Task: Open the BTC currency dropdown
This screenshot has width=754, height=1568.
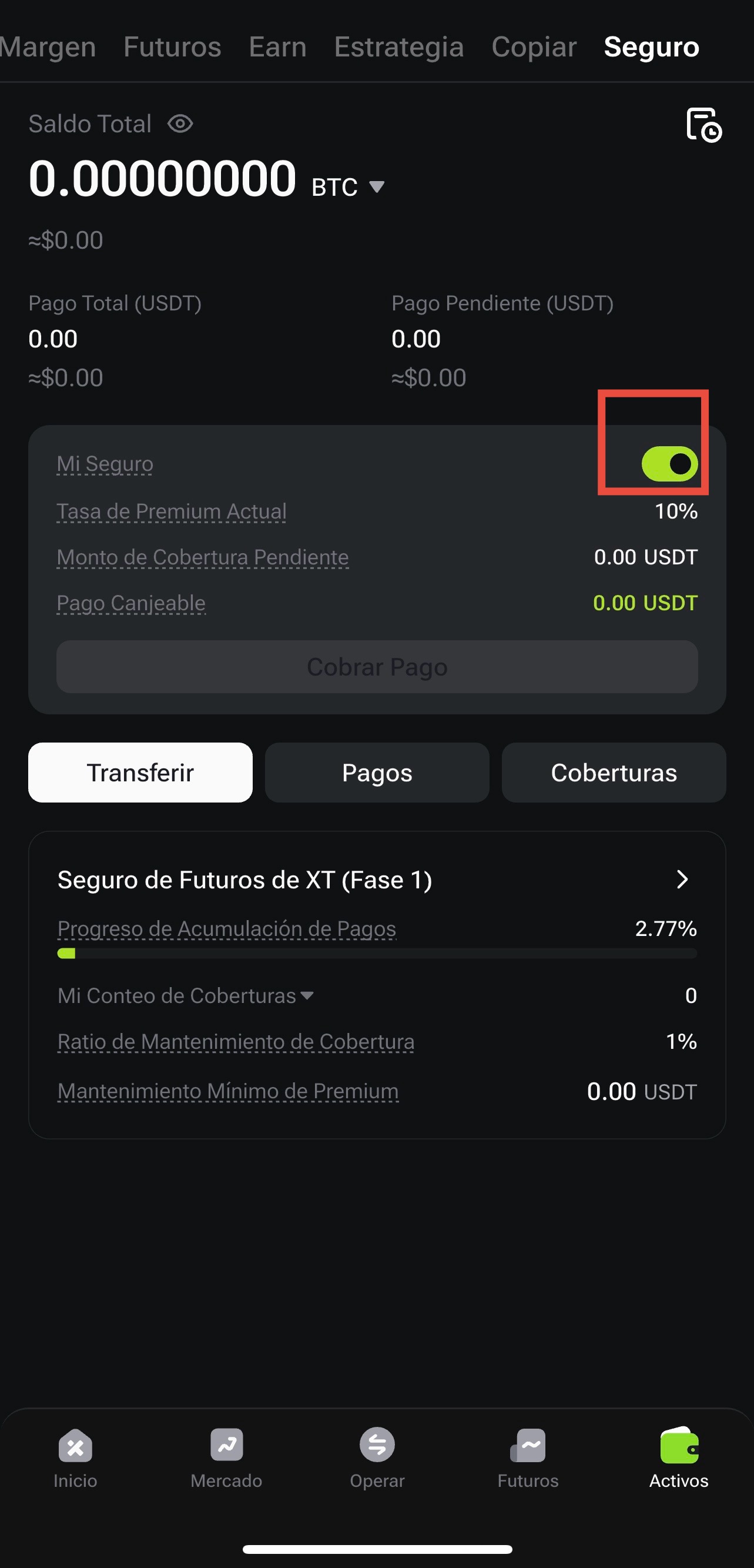Action: [x=348, y=187]
